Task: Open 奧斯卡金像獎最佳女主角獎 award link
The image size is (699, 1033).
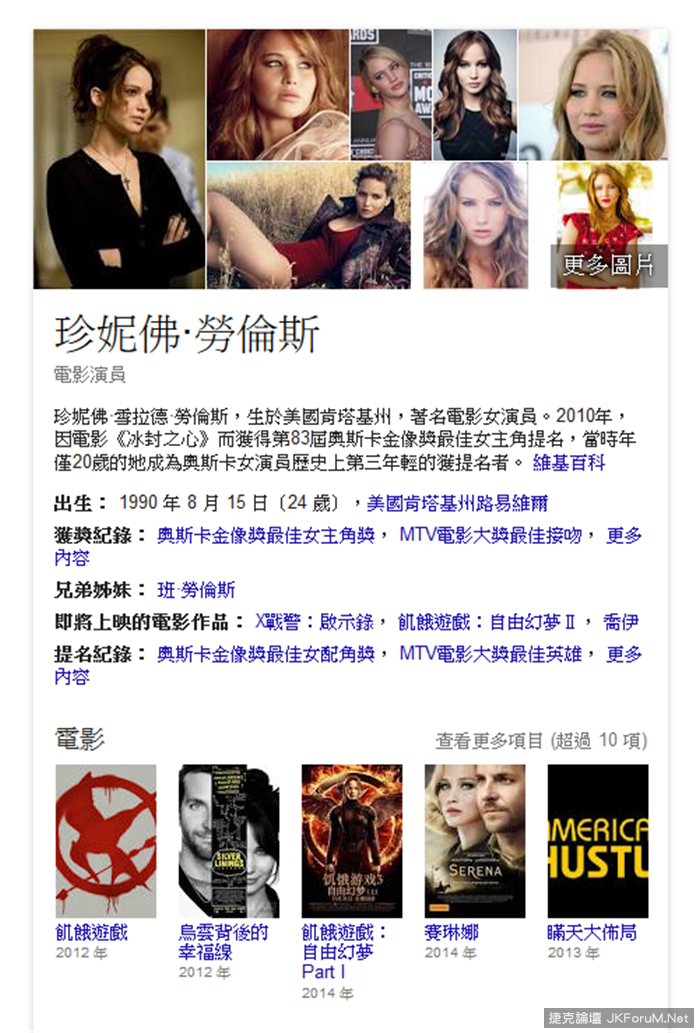Action: [x=265, y=535]
